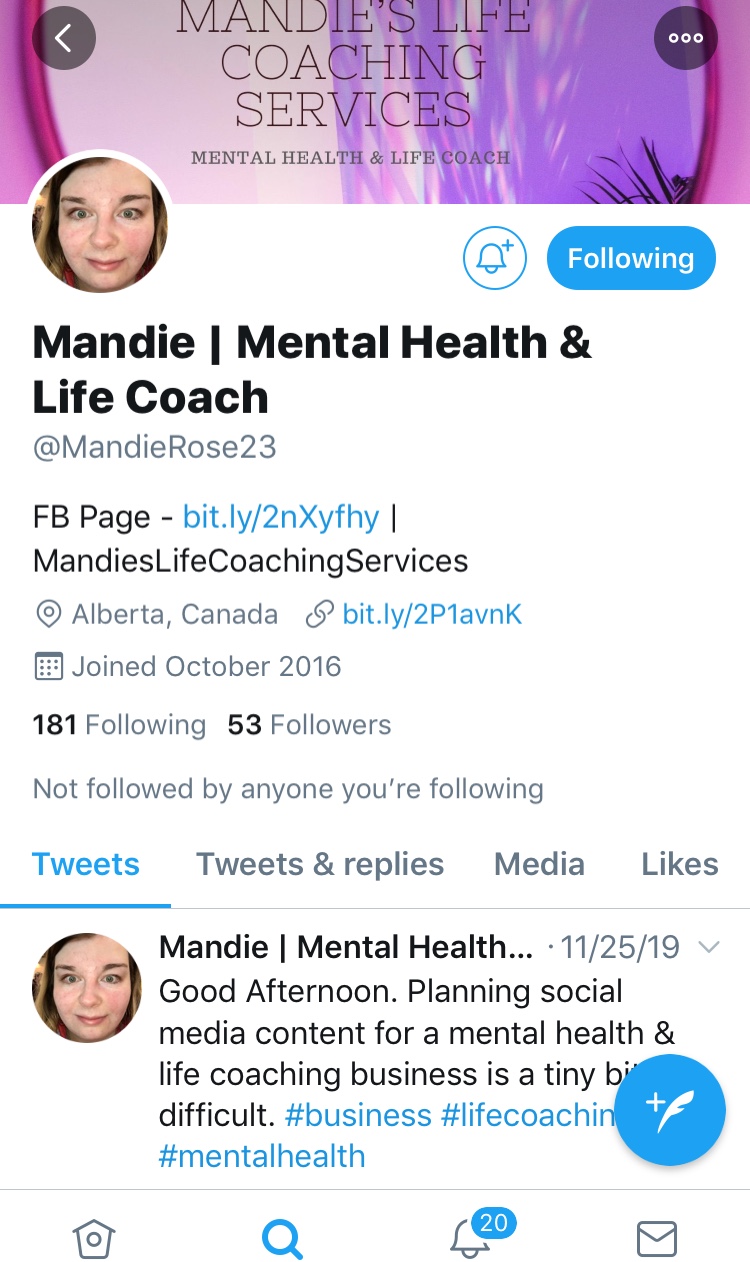
Task: View the 53 Followers list
Action: coord(309,725)
